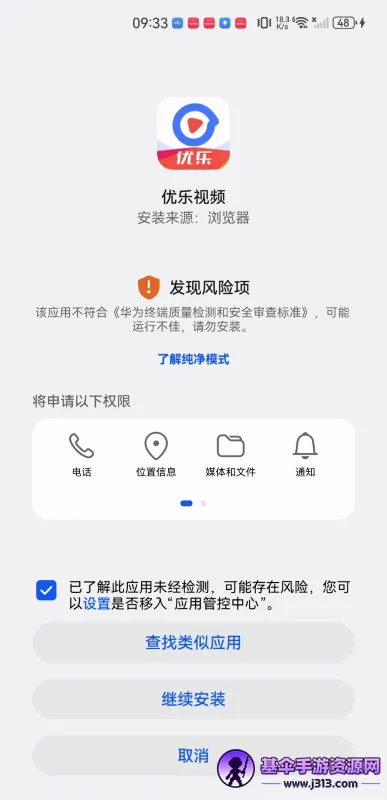
Task: Choose 继续安装 to continue installing
Action: tap(193, 699)
